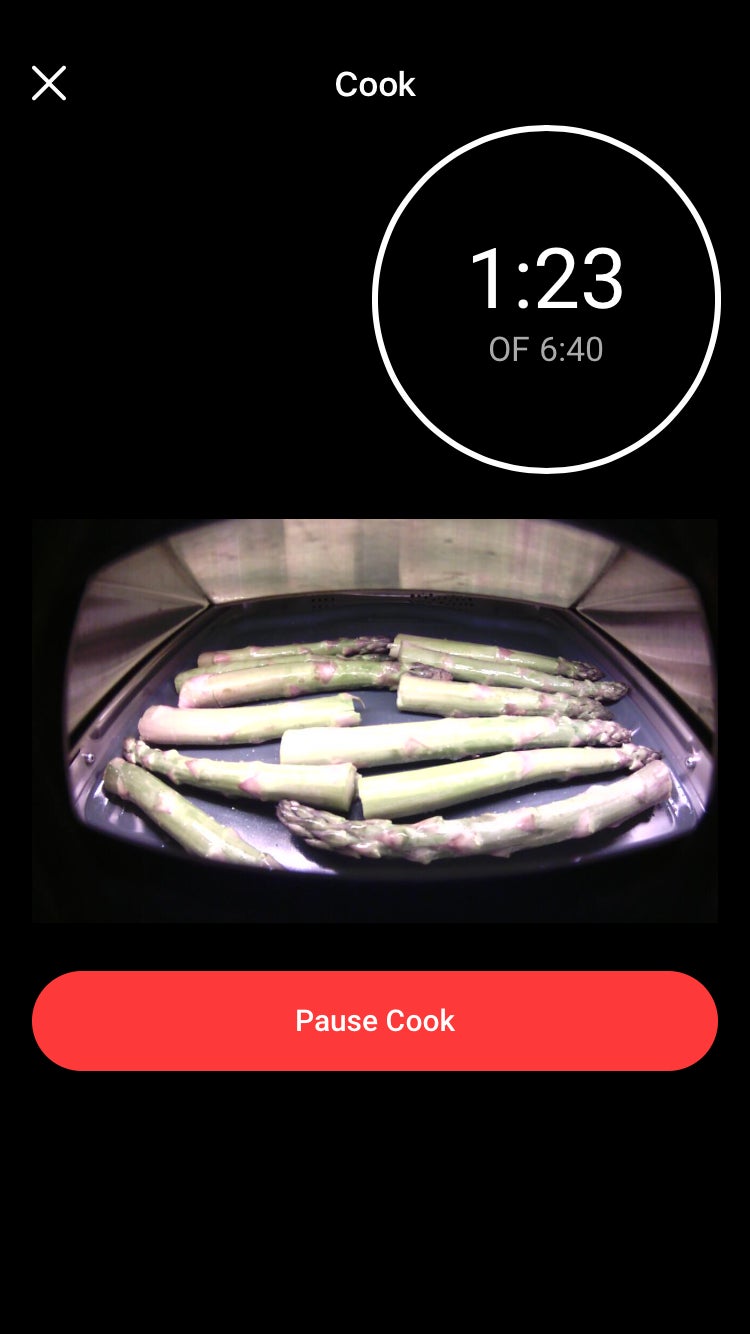The width and height of the screenshot is (750, 1334).
Task: Select the red Pause Cook pill
Action: pyautogui.click(x=375, y=1020)
